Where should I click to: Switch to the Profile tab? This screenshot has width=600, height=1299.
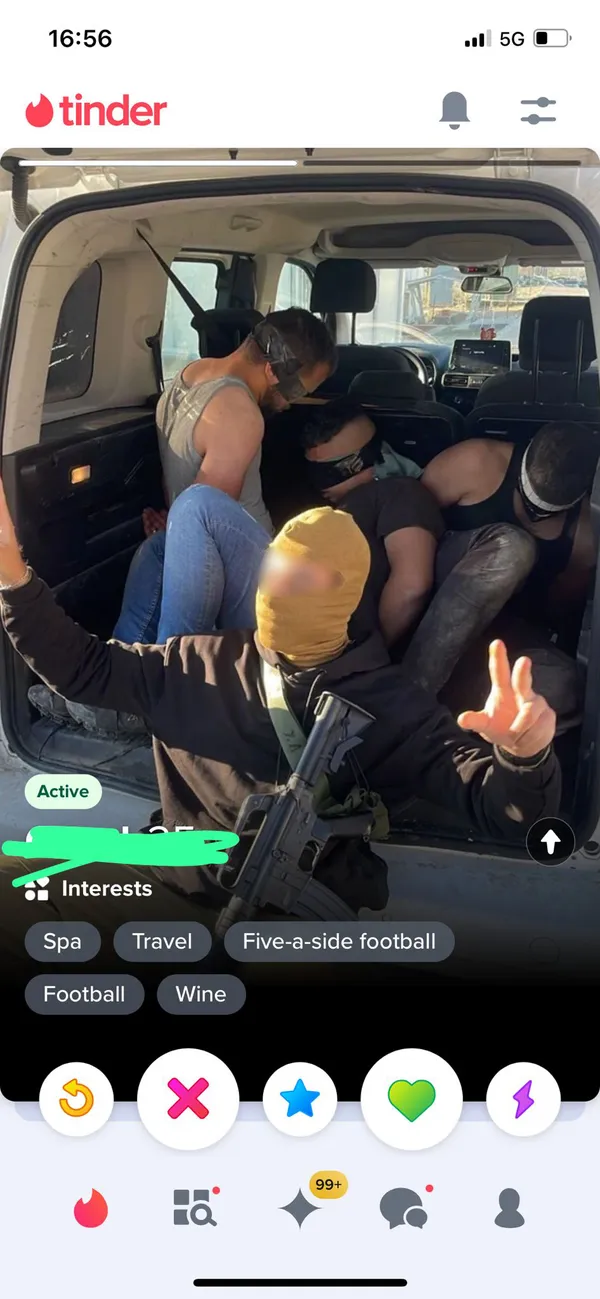click(509, 1209)
